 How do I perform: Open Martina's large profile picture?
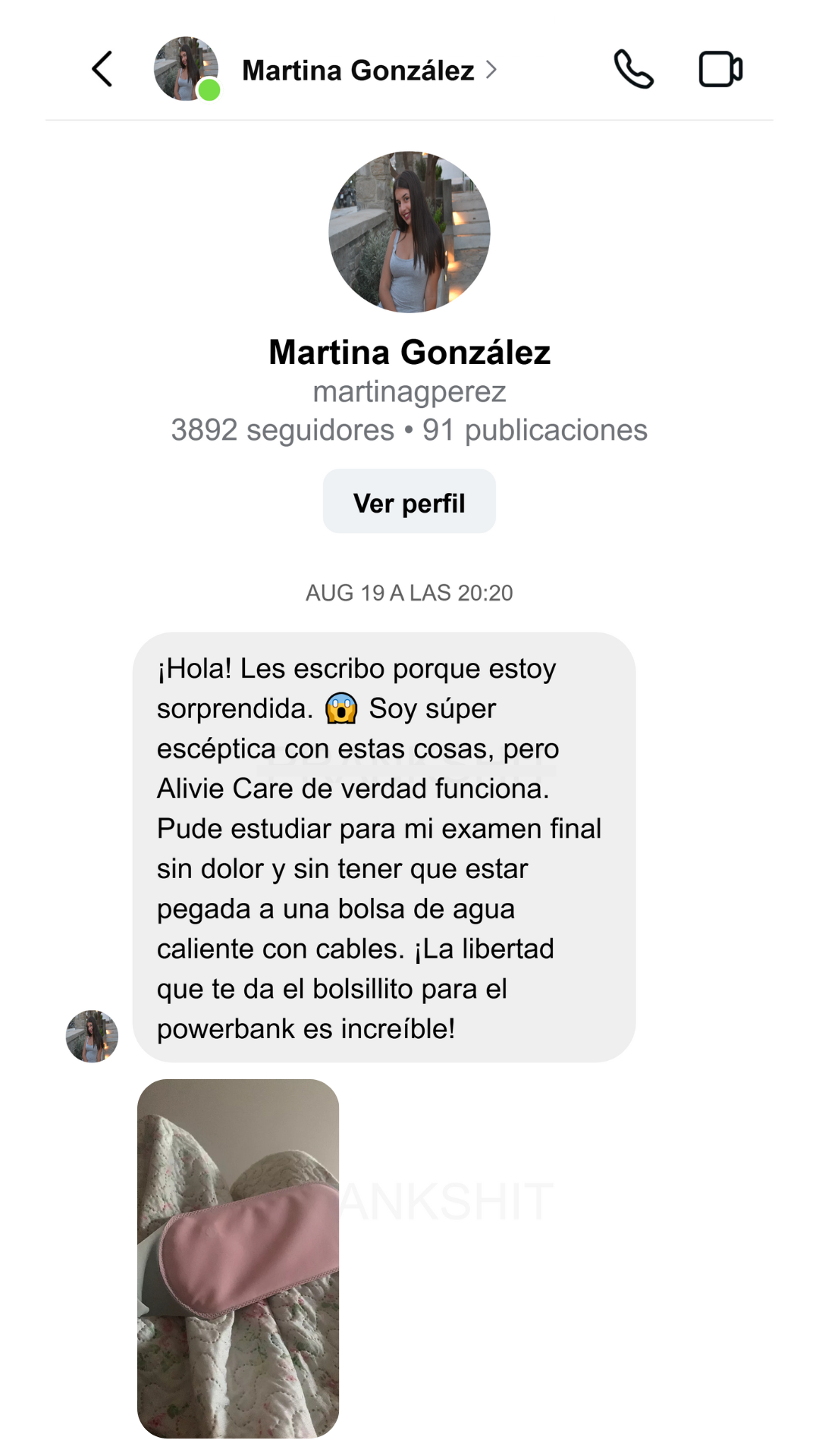[x=409, y=232]
